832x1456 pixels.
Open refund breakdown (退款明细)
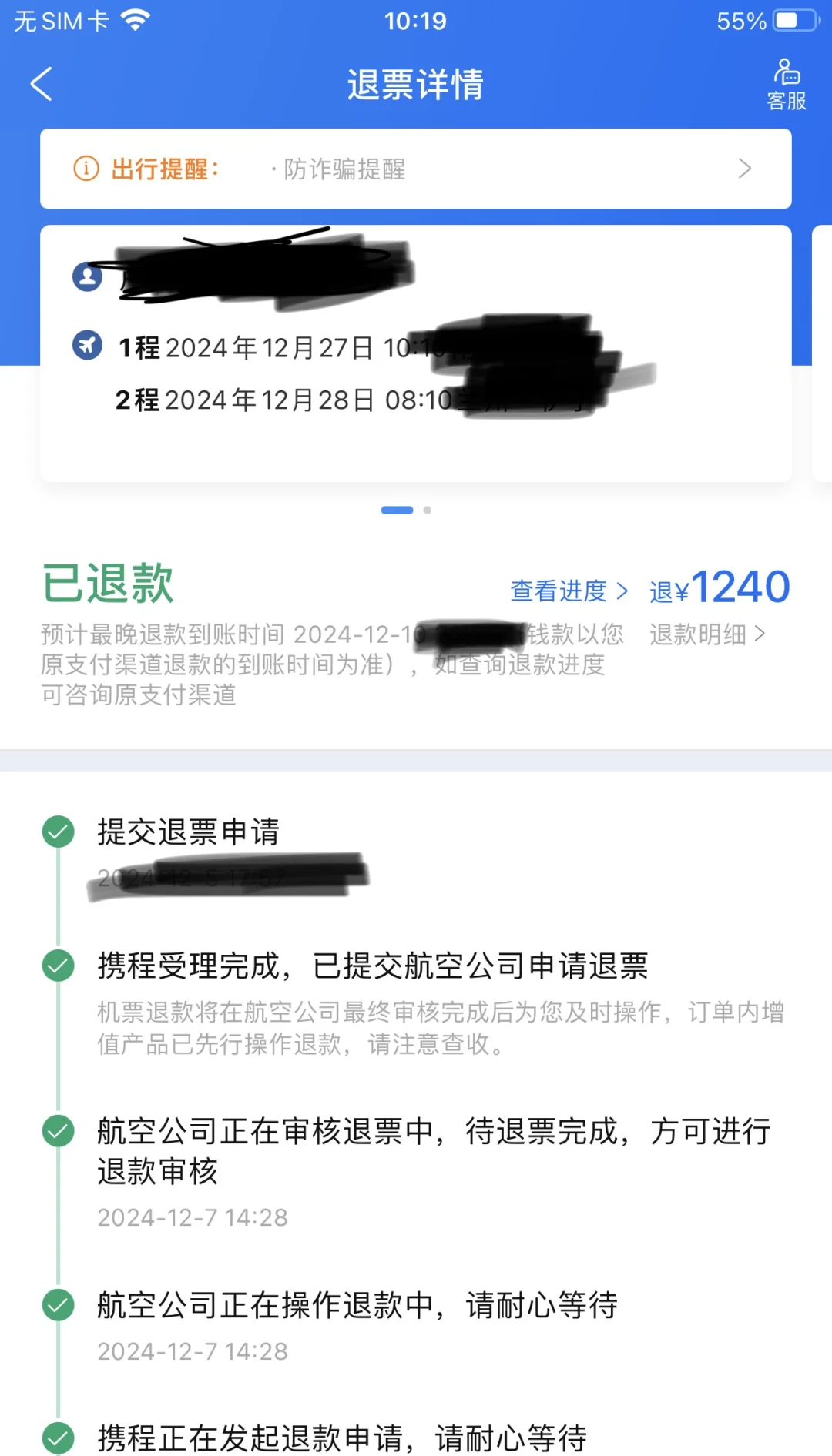(x=707, y=634)
